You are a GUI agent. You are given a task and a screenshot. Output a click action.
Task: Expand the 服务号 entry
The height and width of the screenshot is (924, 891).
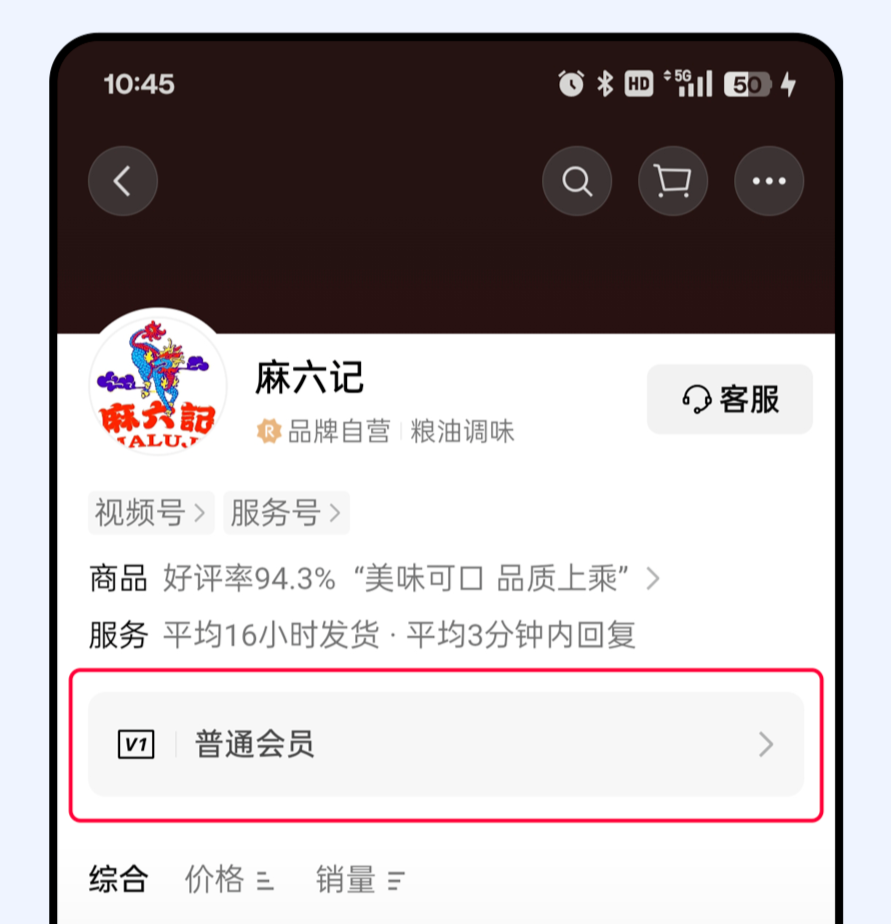286,513
